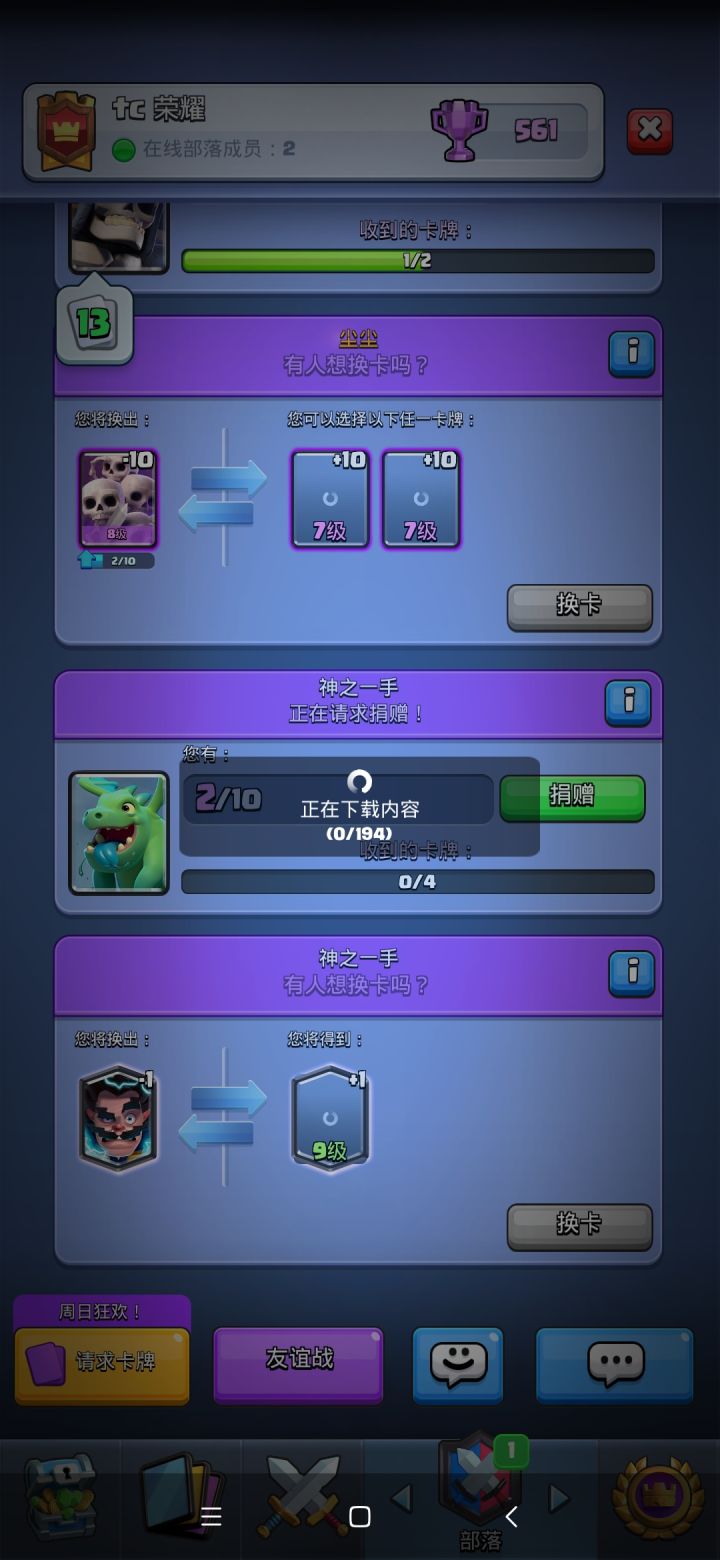Choose the first level 7 trade card
The image size is (720, 1560).
pos(330,497)
